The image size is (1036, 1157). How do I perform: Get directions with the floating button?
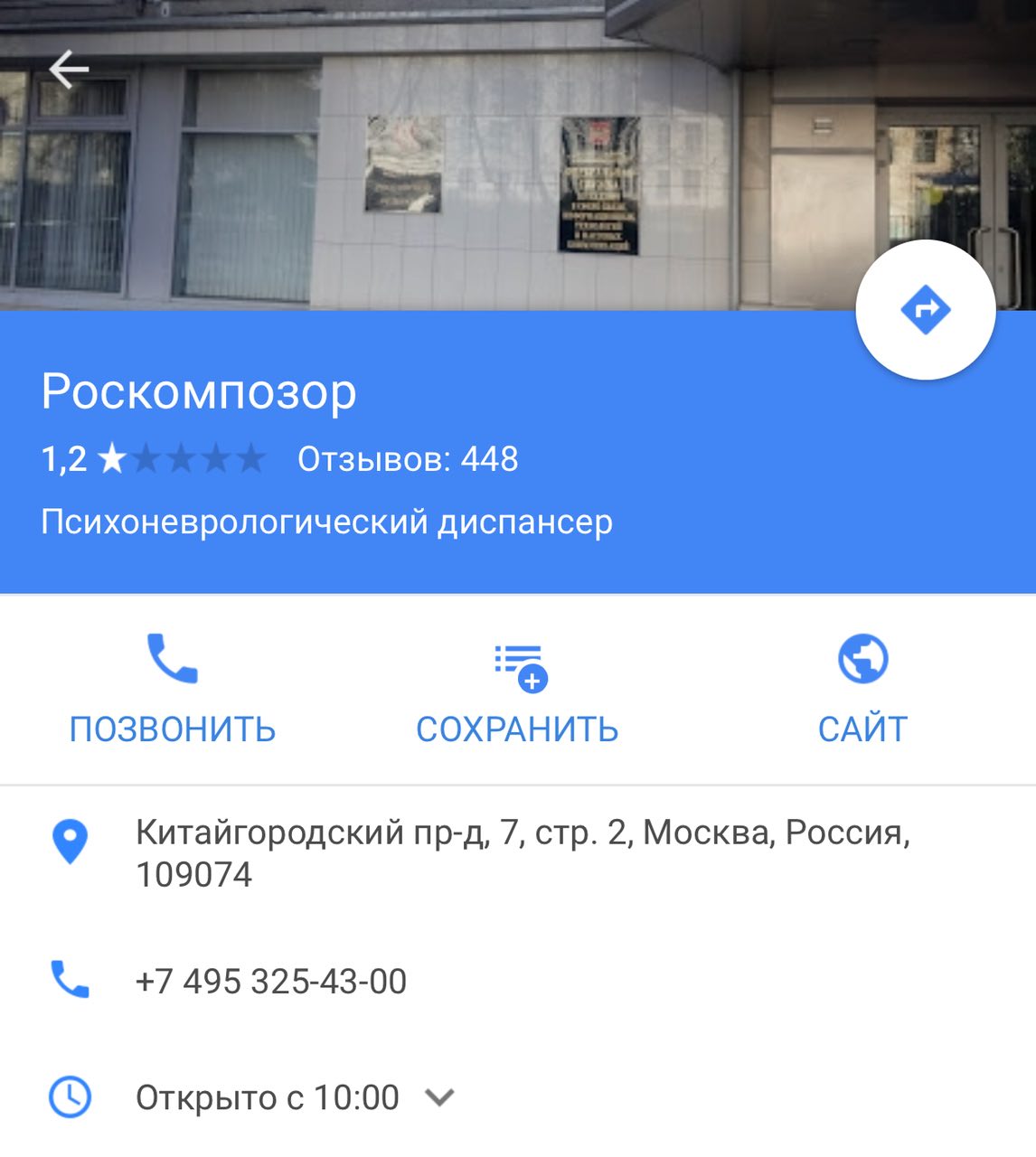(925, 310)
